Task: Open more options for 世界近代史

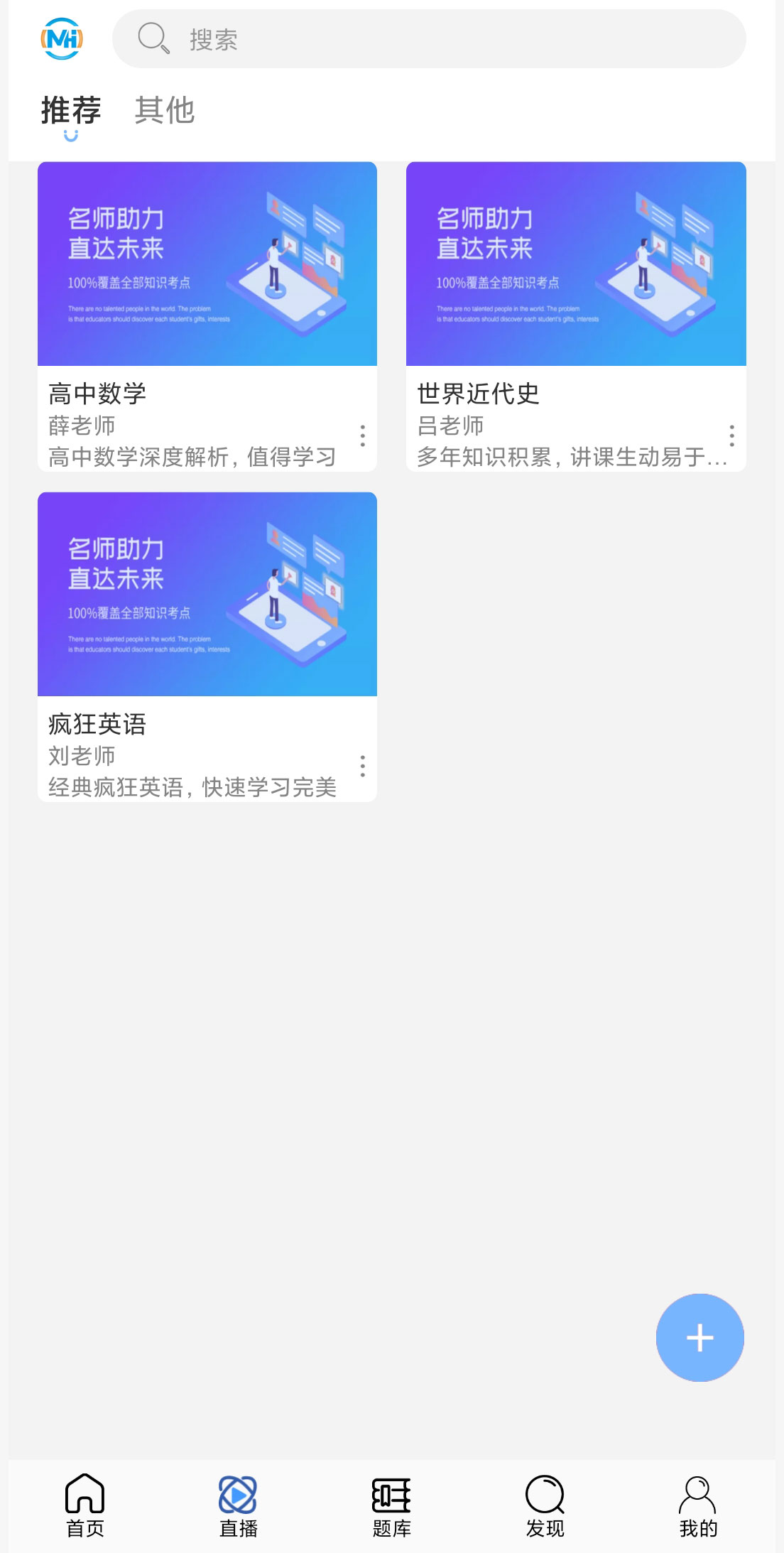Action: 731,435
